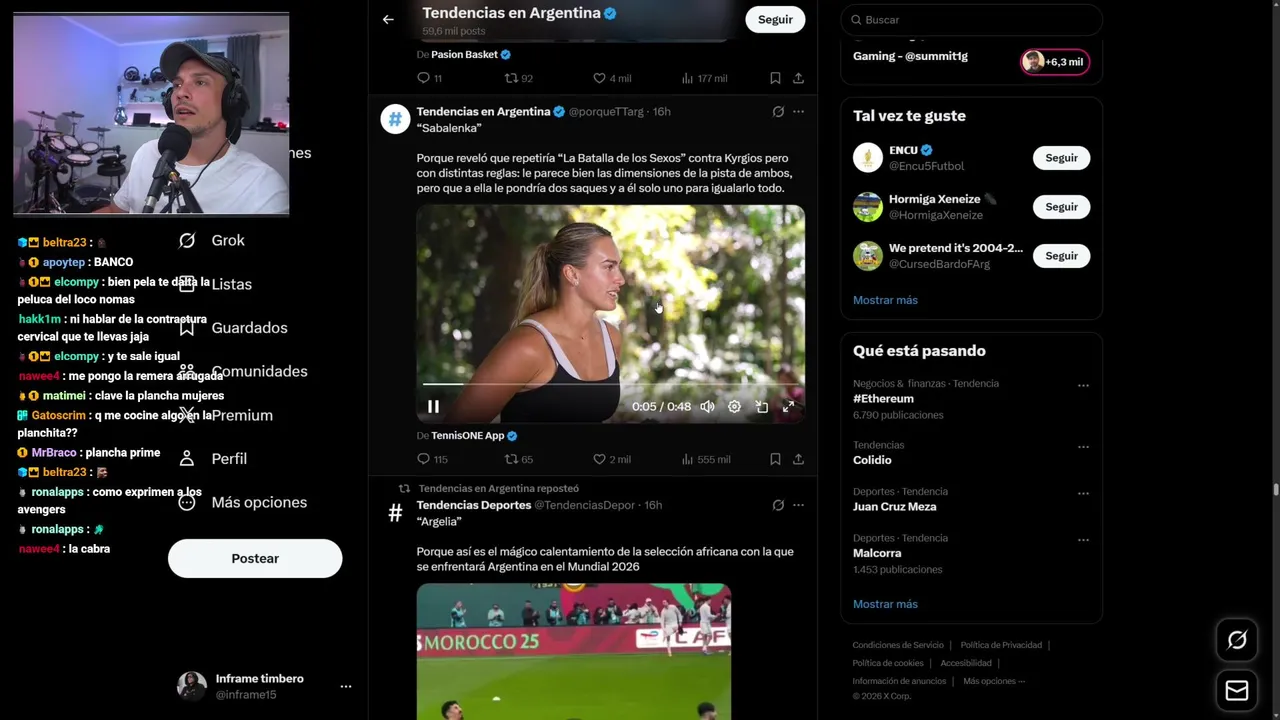Like the Sabalenka post
The height and width of the screenshot is (720, 1280).
[600, 459]
